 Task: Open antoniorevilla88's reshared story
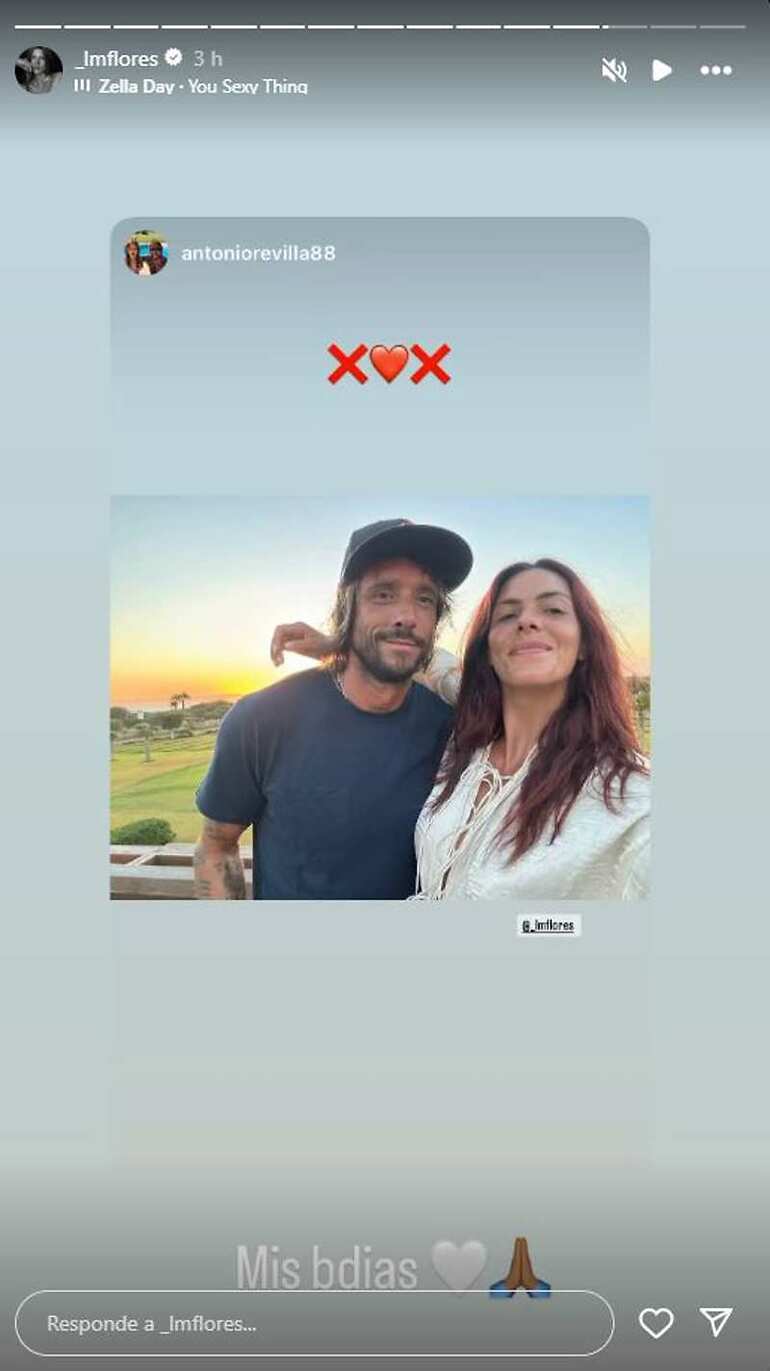click(257, 253)
